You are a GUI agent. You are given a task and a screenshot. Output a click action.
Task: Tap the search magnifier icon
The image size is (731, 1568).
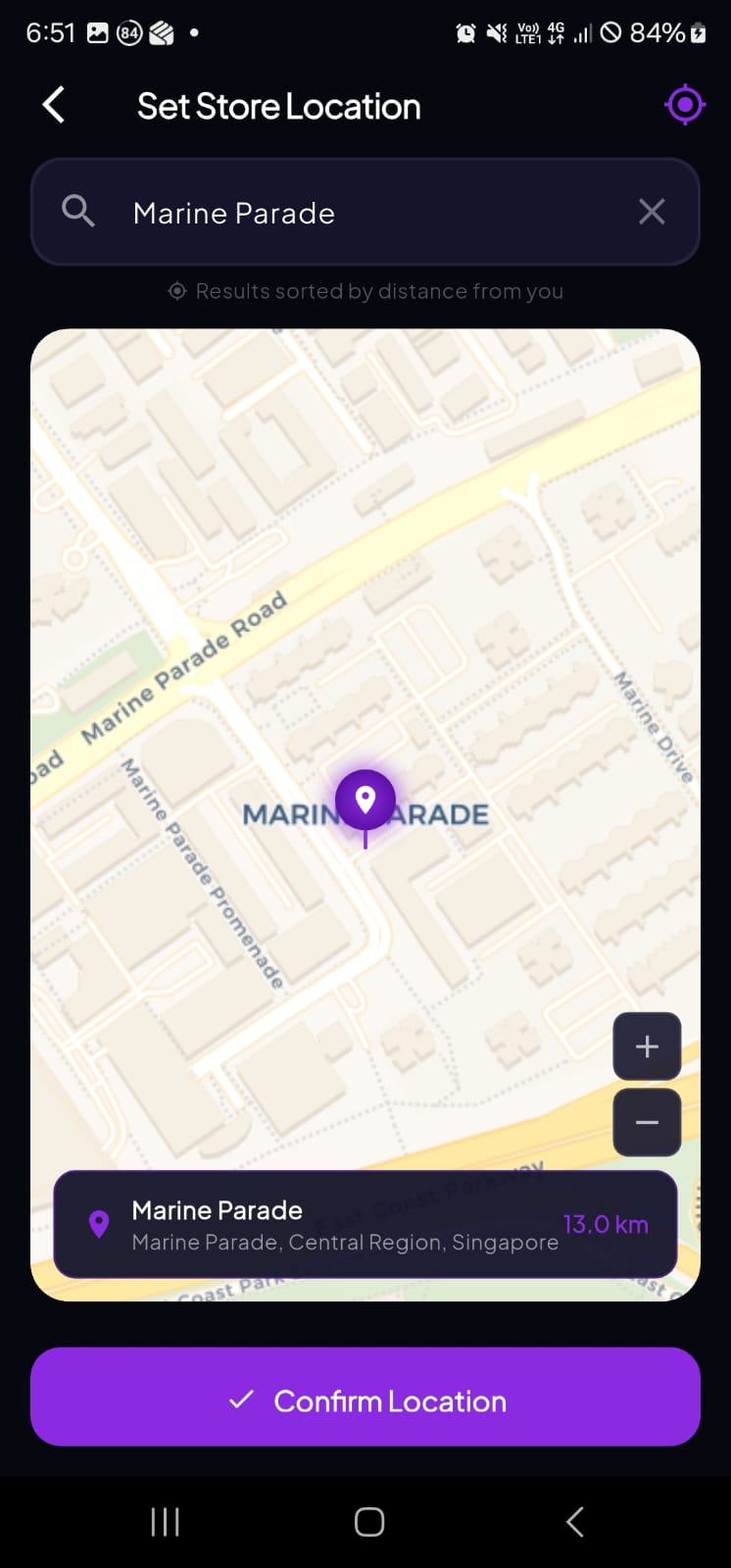[78, 211]
